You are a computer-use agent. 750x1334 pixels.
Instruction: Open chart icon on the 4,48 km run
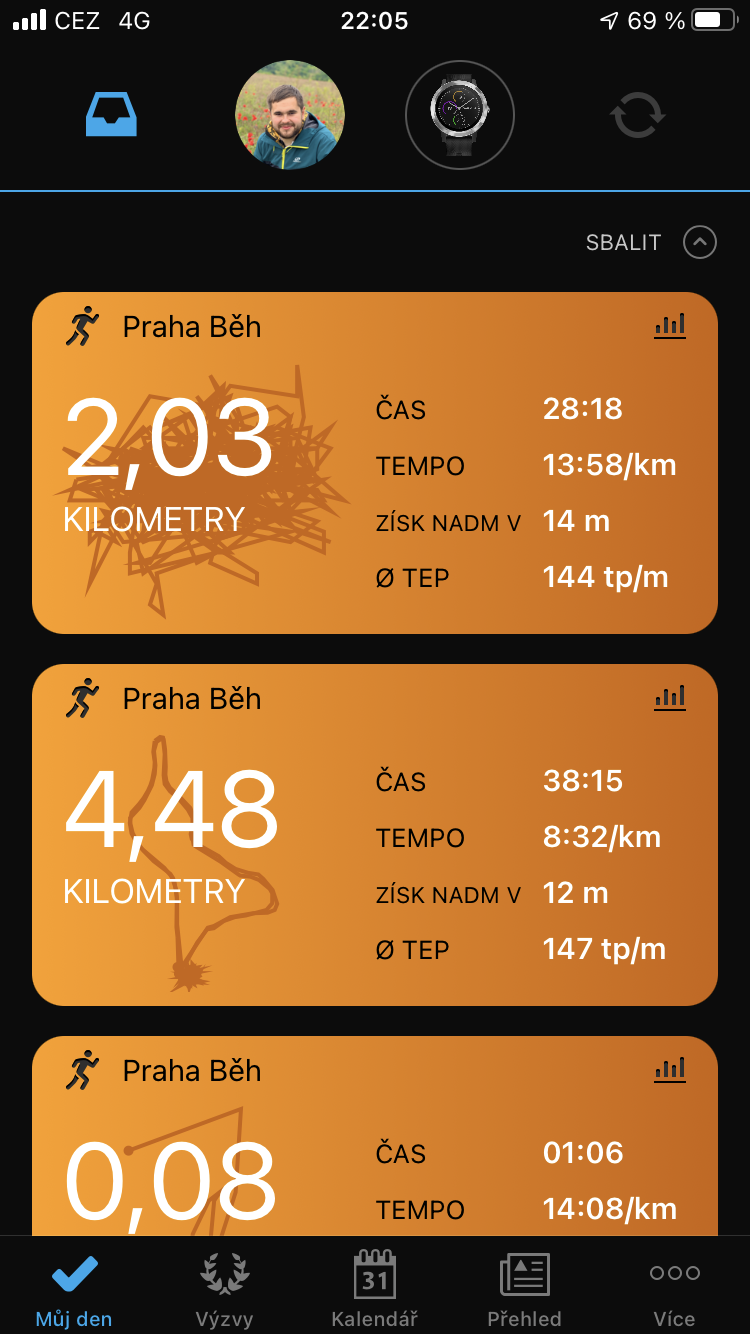(670, 698)
